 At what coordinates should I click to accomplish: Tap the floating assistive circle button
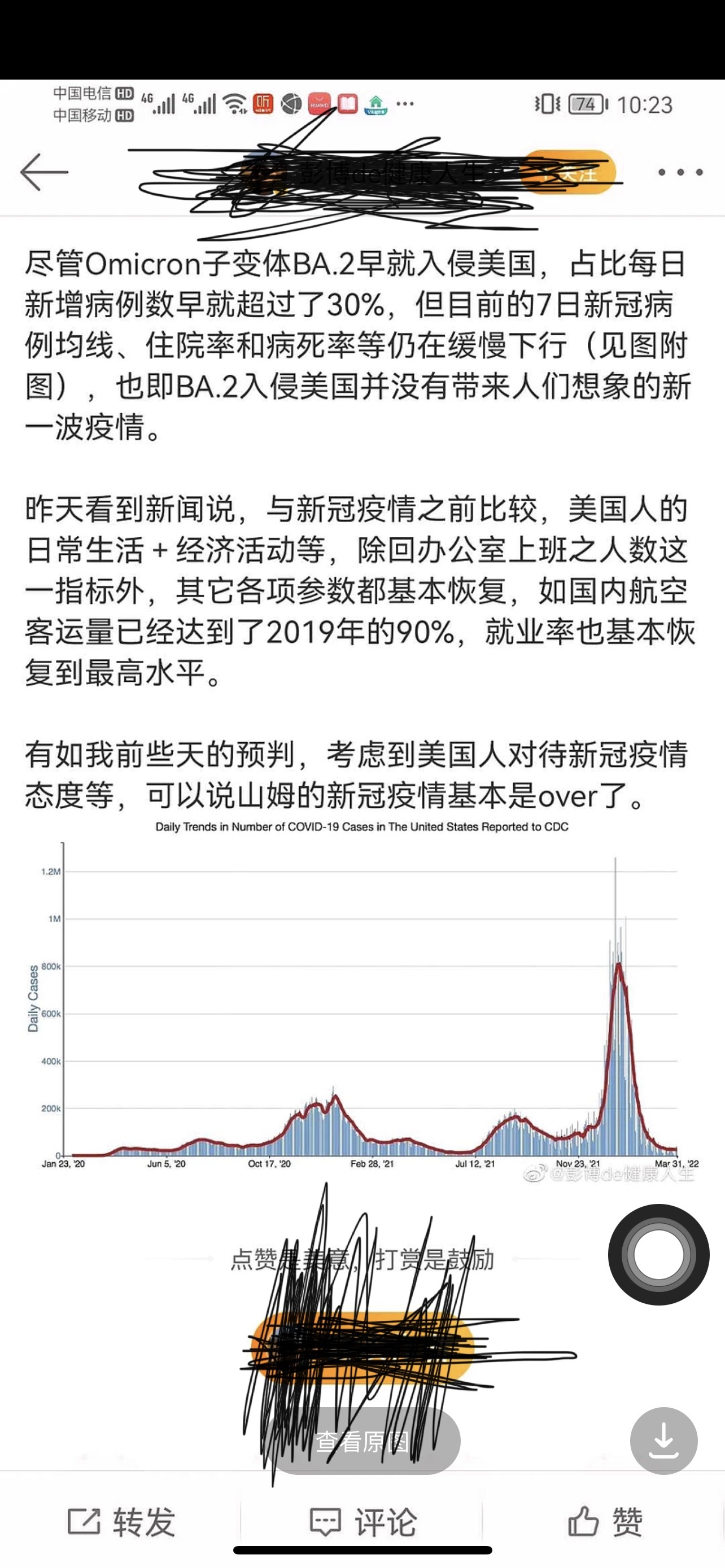pos(658,1255)
